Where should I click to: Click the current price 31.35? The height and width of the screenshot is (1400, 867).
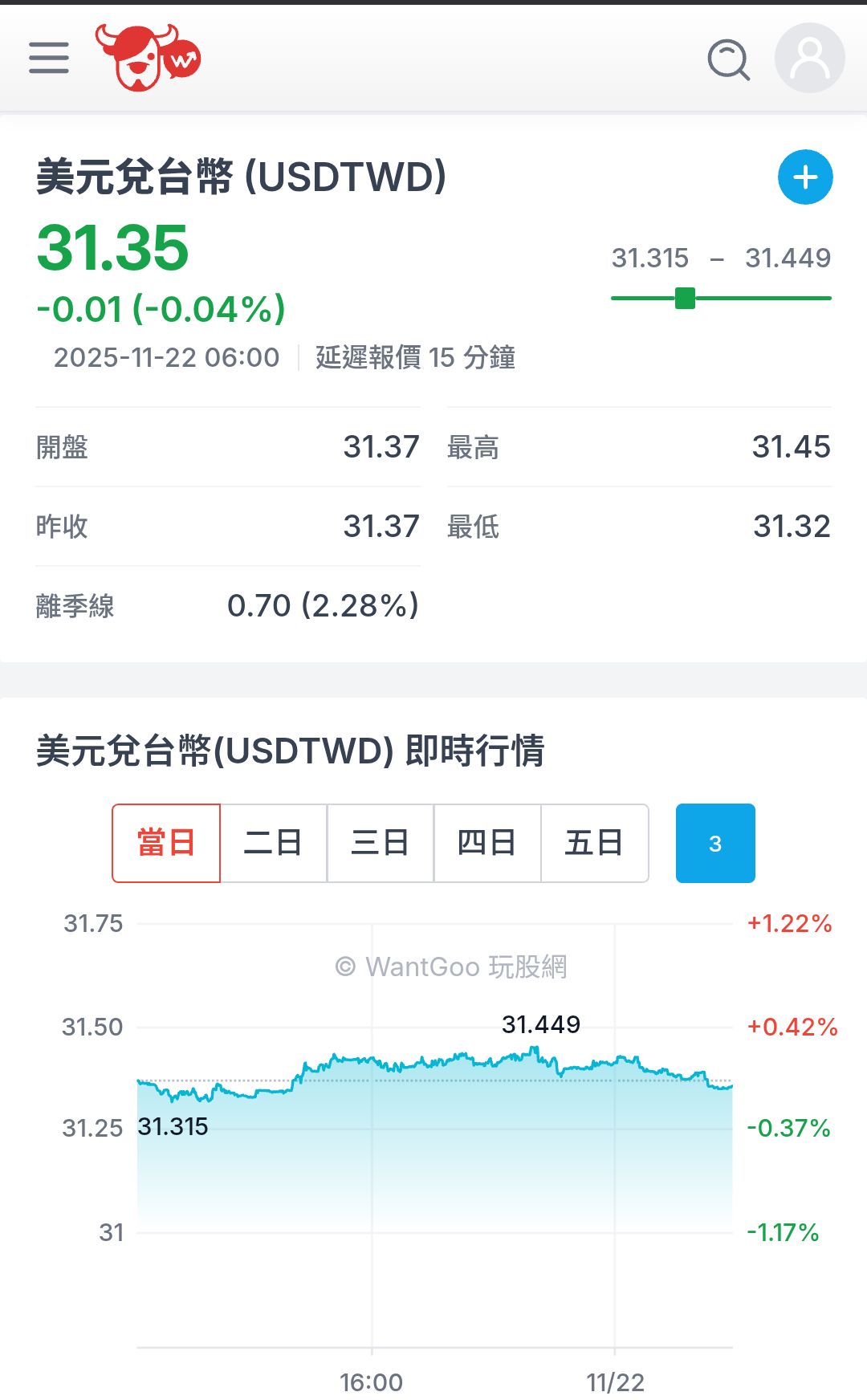coord(112,250)
